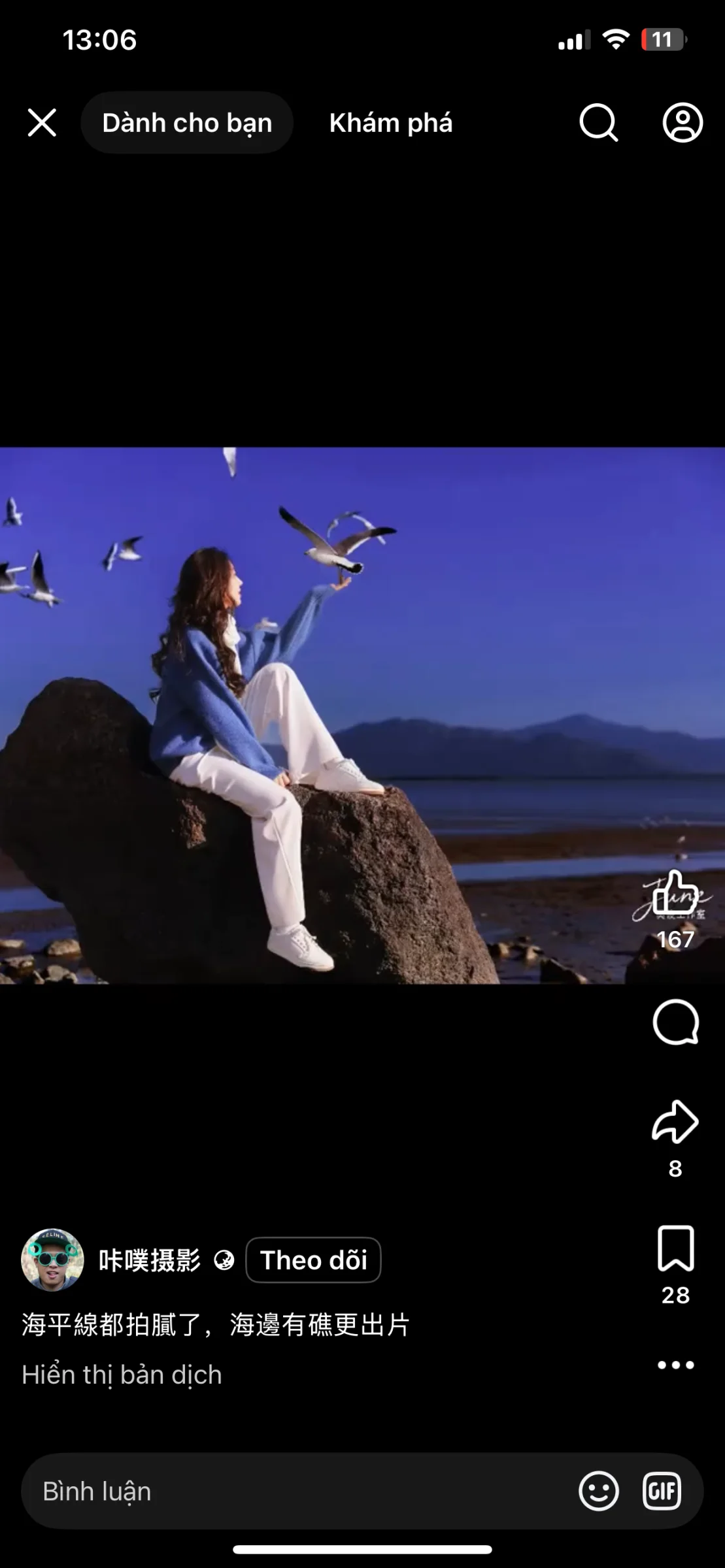
Task: Bookmark this video
Action: tap(675, 1249)
